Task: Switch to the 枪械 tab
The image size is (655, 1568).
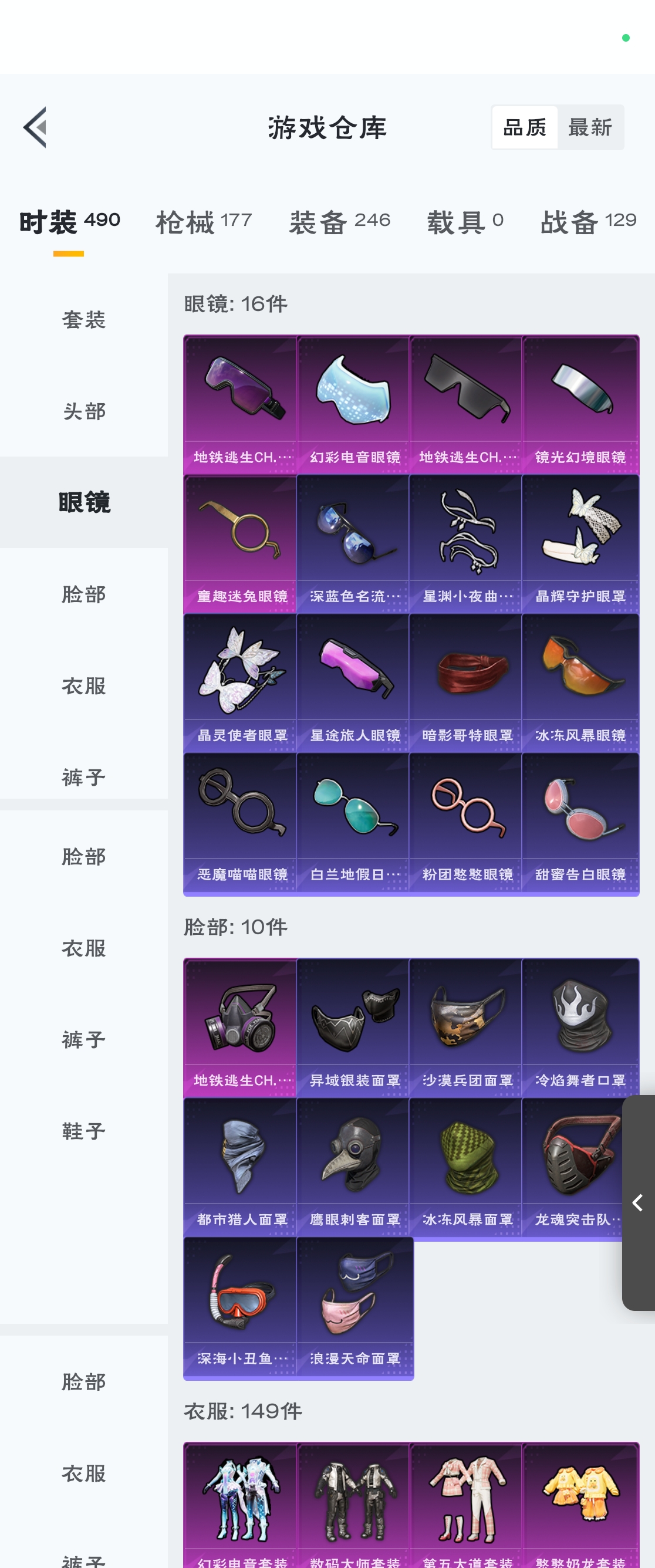Action: (204, 222)
